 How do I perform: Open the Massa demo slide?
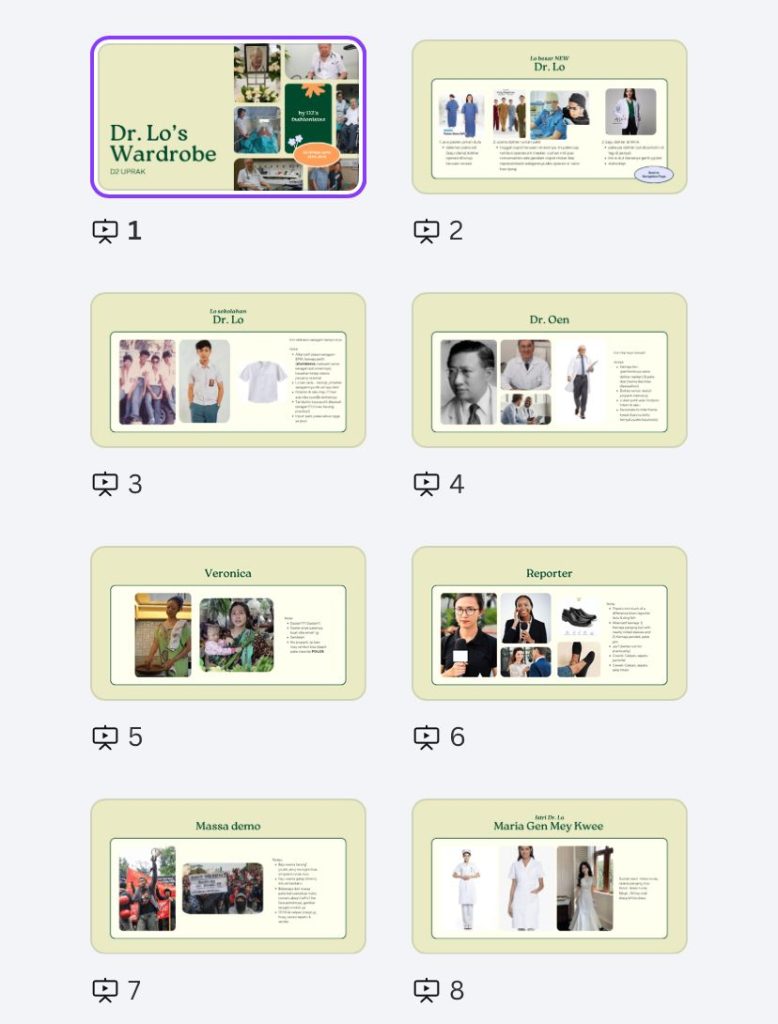click(228, 876)
